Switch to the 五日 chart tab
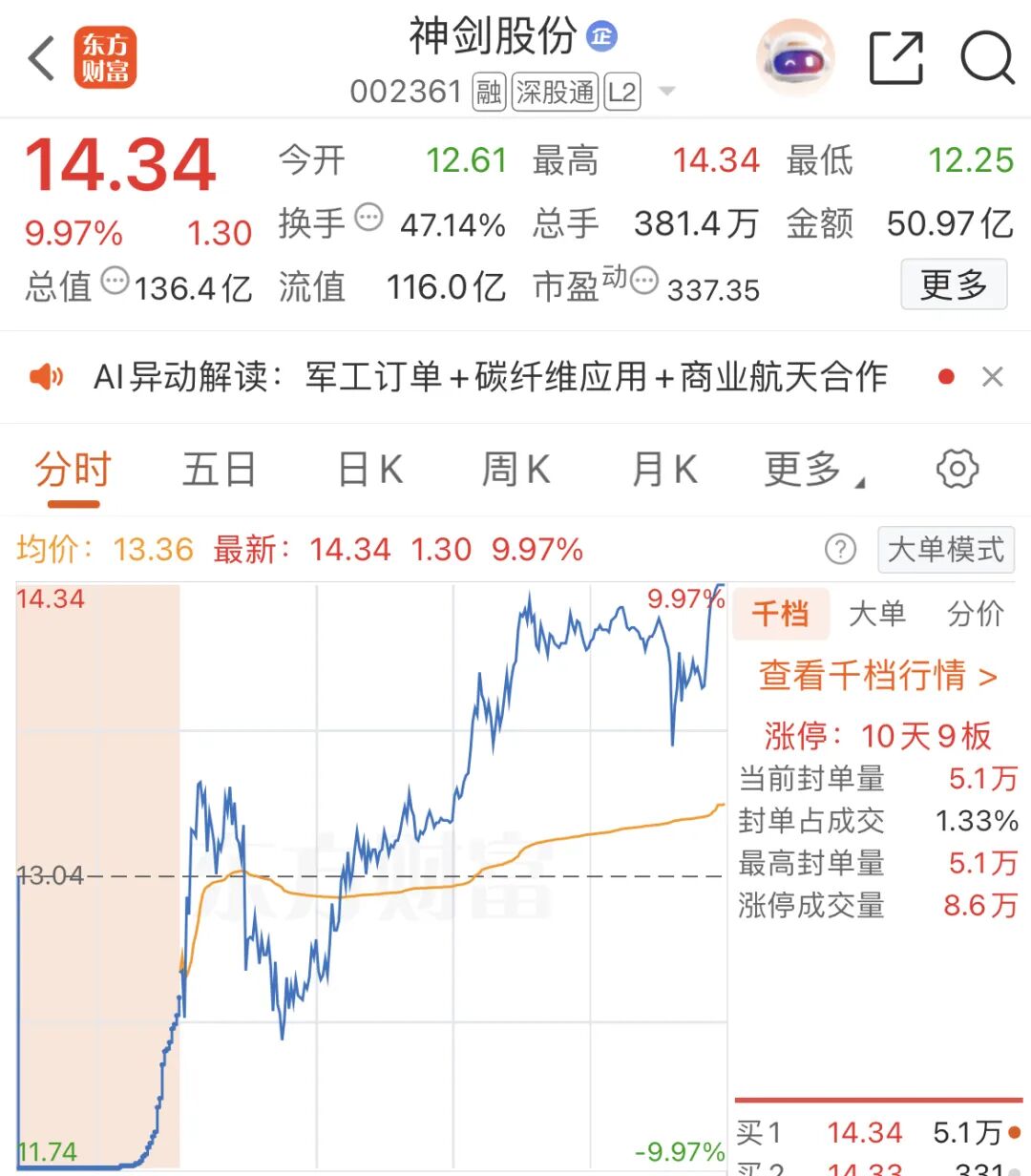 219,470
